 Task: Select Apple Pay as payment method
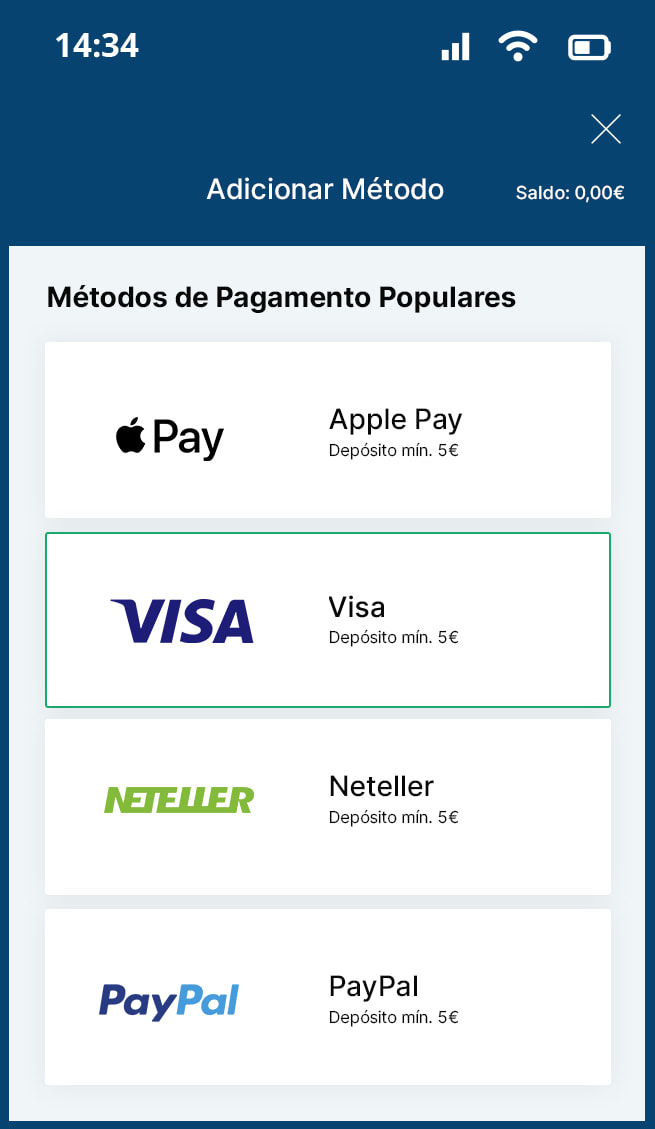point(328,430)
